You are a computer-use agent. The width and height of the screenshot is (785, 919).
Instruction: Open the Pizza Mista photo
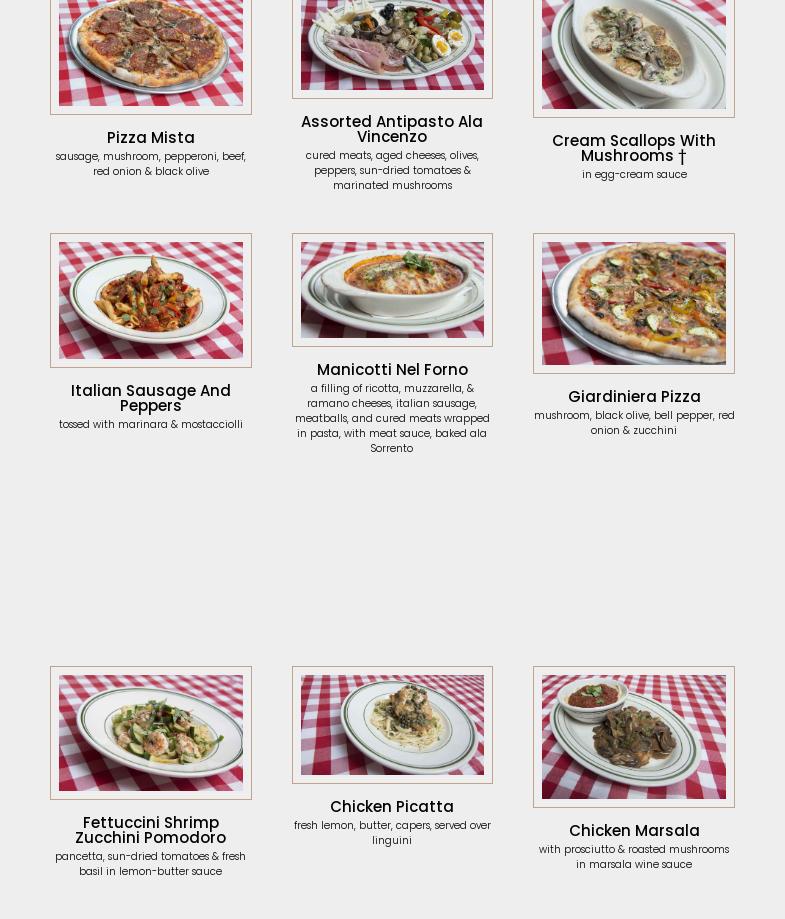click(150, 52)
